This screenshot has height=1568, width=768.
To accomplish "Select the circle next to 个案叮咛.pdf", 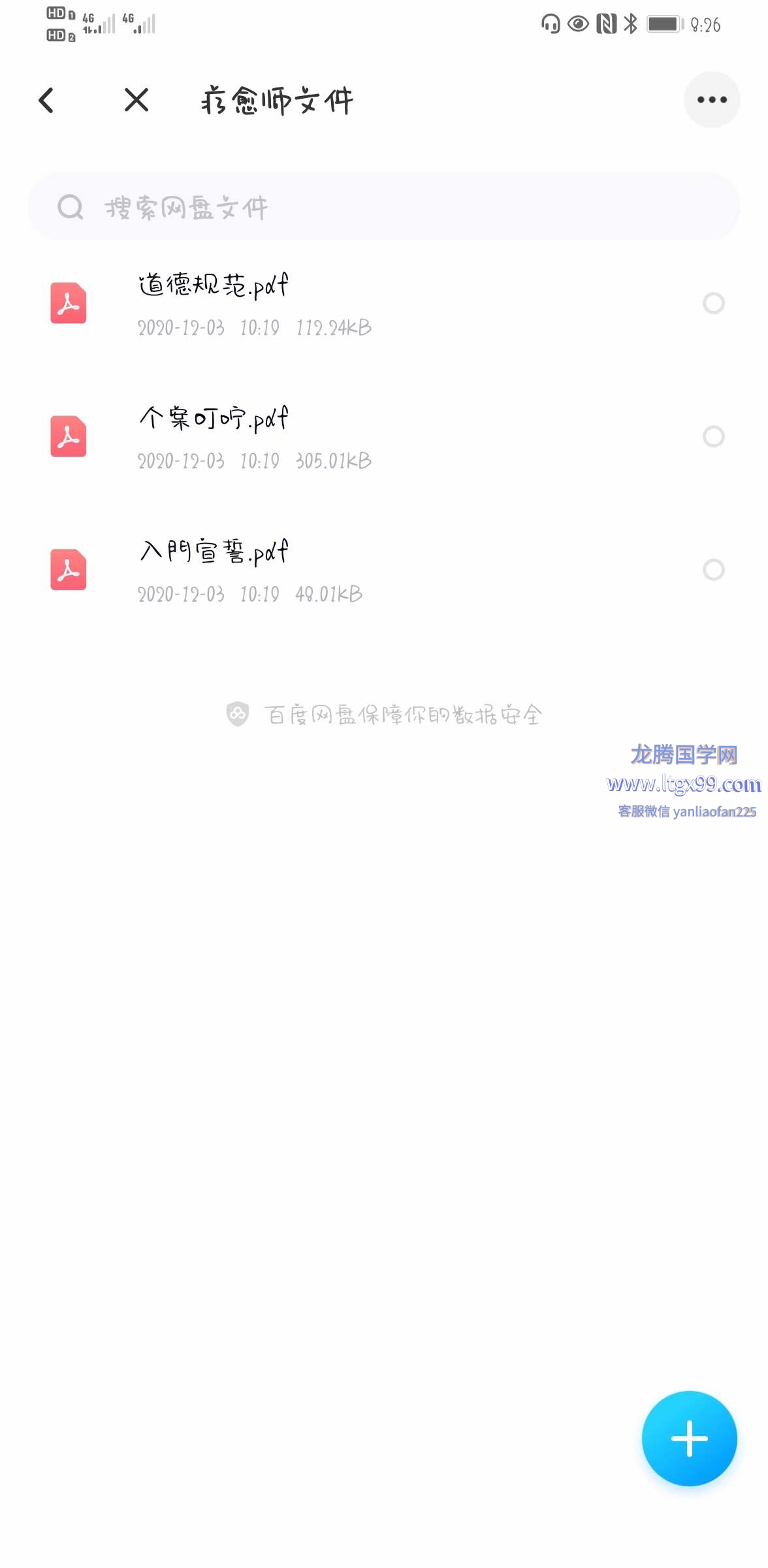I will pyautogui.click(x=713, y=436).
